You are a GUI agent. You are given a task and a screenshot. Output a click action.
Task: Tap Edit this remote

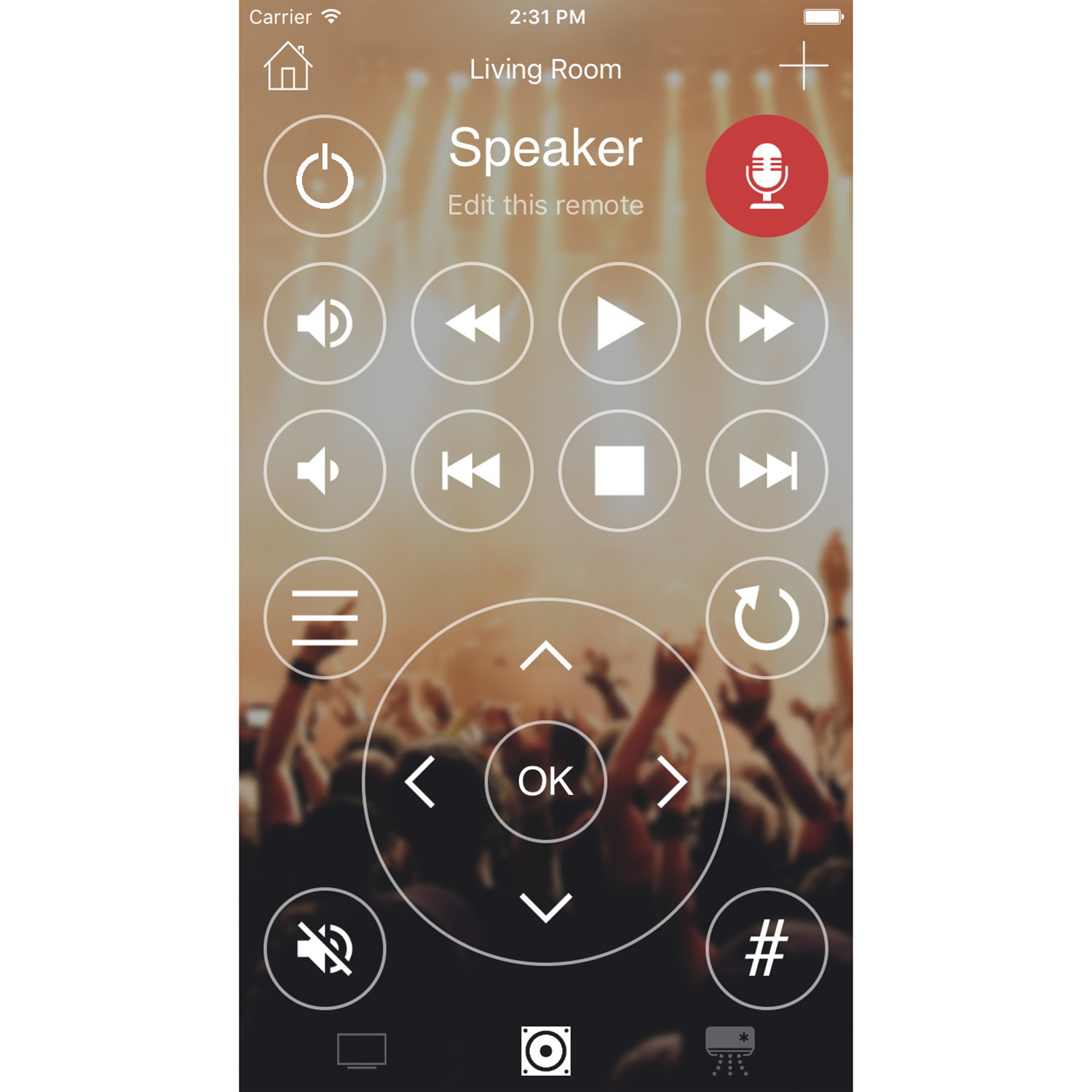545,205
